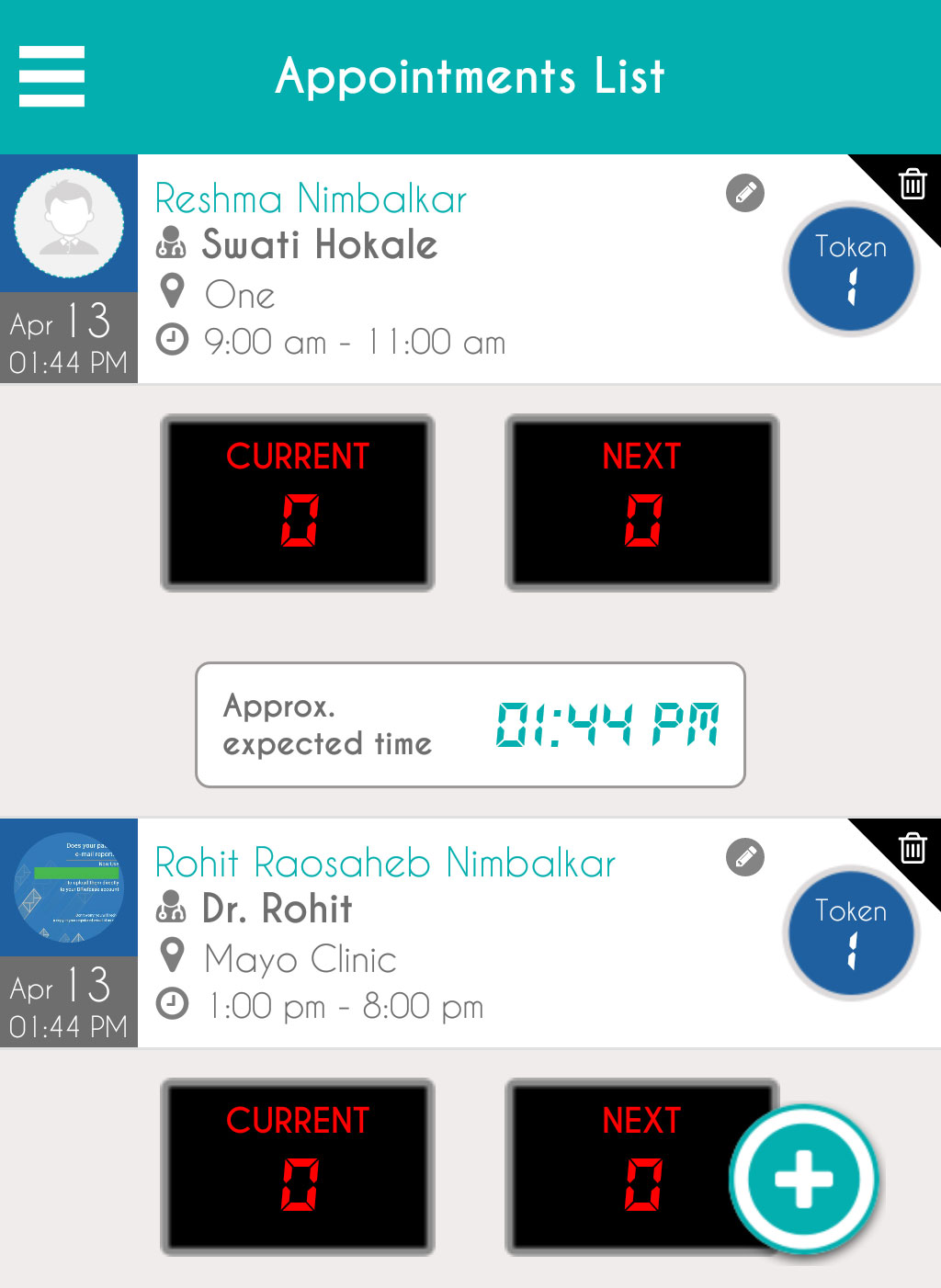This screenshot has width=941, height=1288.
Task: Delete Reshma Nimbalkar's appointment via trash icon
Action: coord(911,185)
